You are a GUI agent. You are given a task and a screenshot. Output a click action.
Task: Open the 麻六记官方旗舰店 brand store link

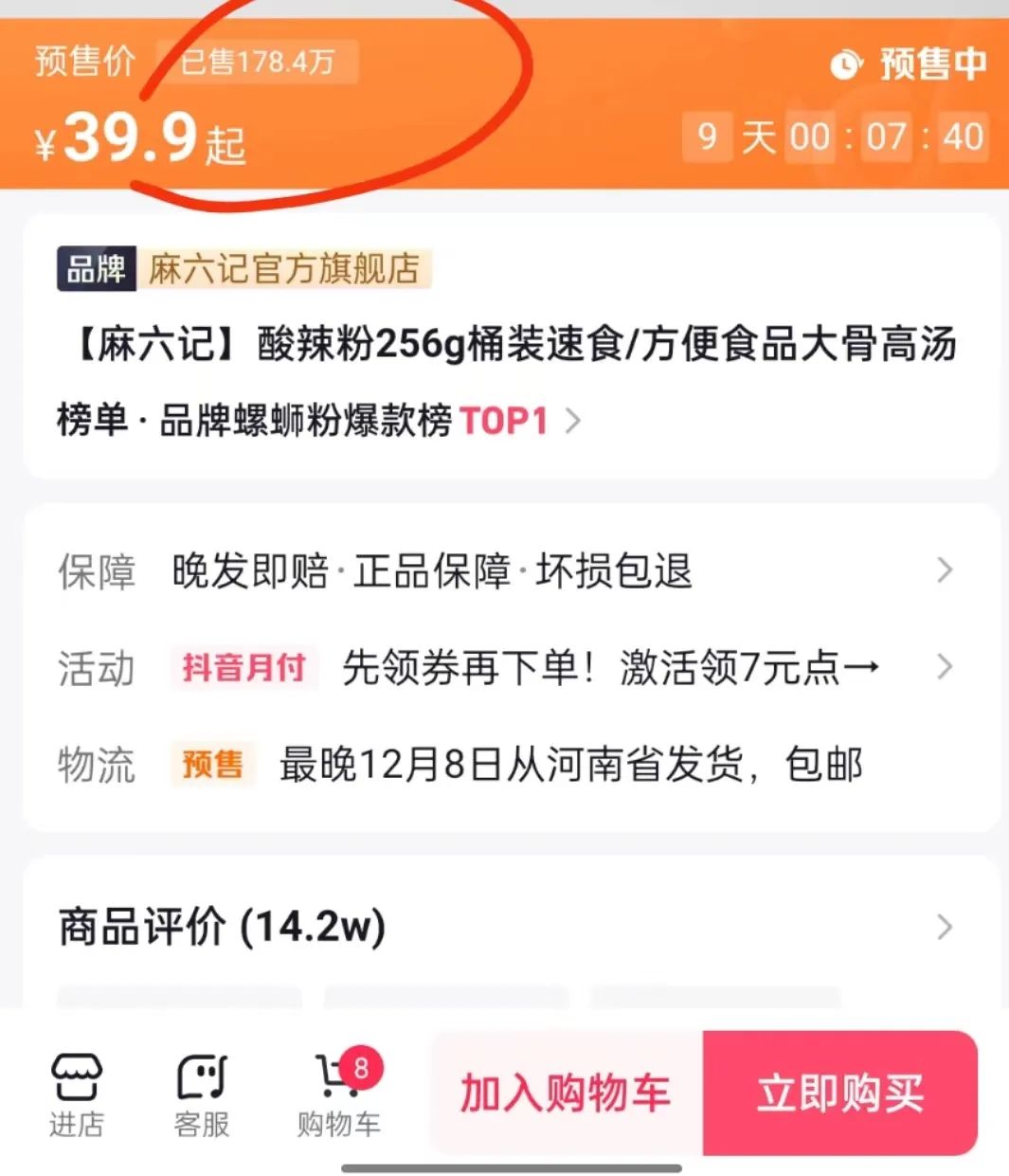283,269
